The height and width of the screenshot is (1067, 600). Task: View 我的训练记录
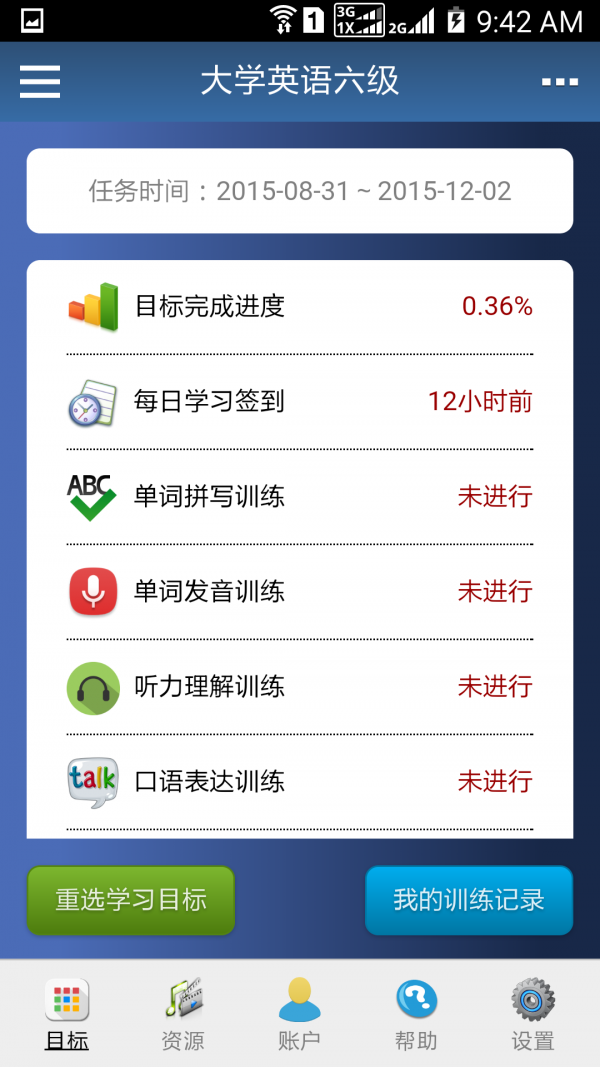click(x=469, y=900)
